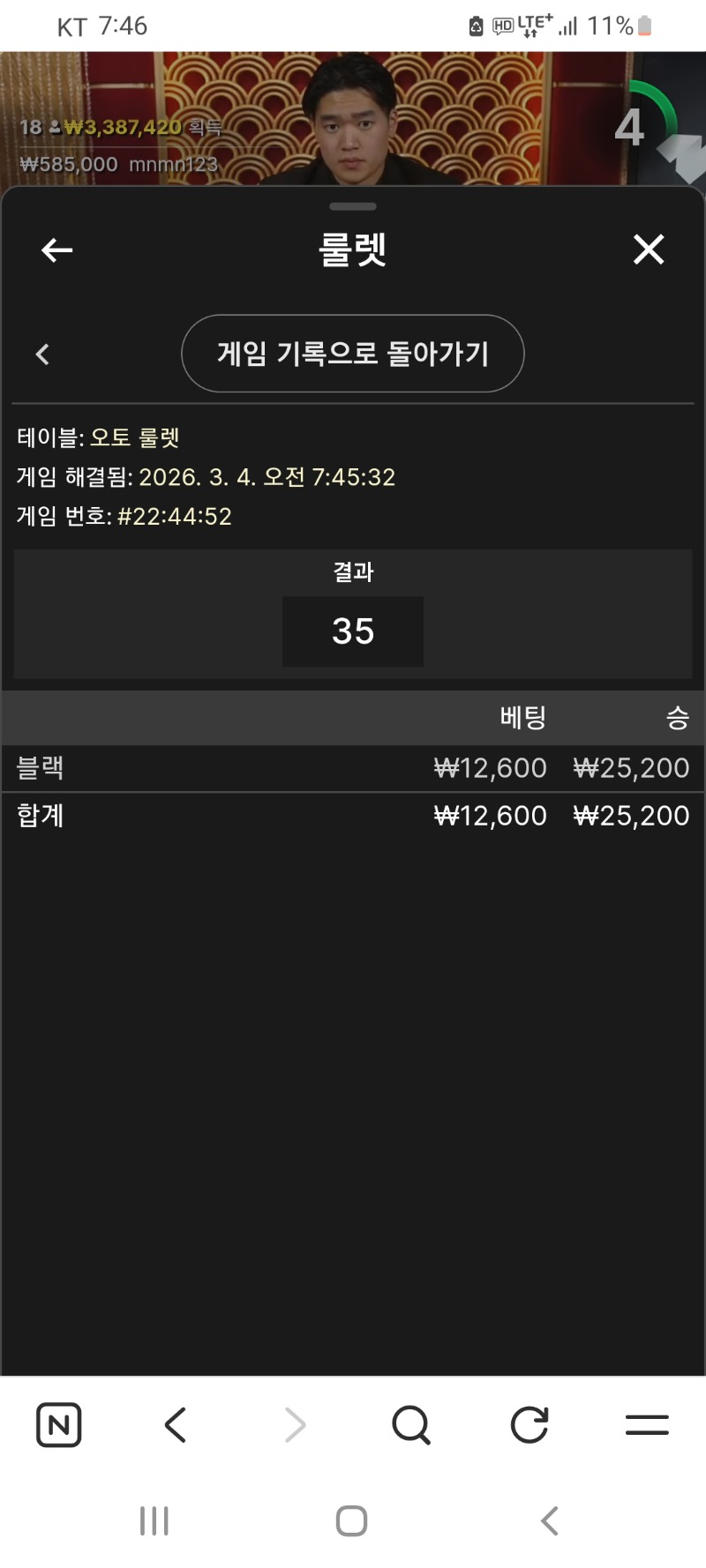Open the browser menu with two lines
The width and height of the screenshot is (706, 1568).
click(x=647, y=1424)
